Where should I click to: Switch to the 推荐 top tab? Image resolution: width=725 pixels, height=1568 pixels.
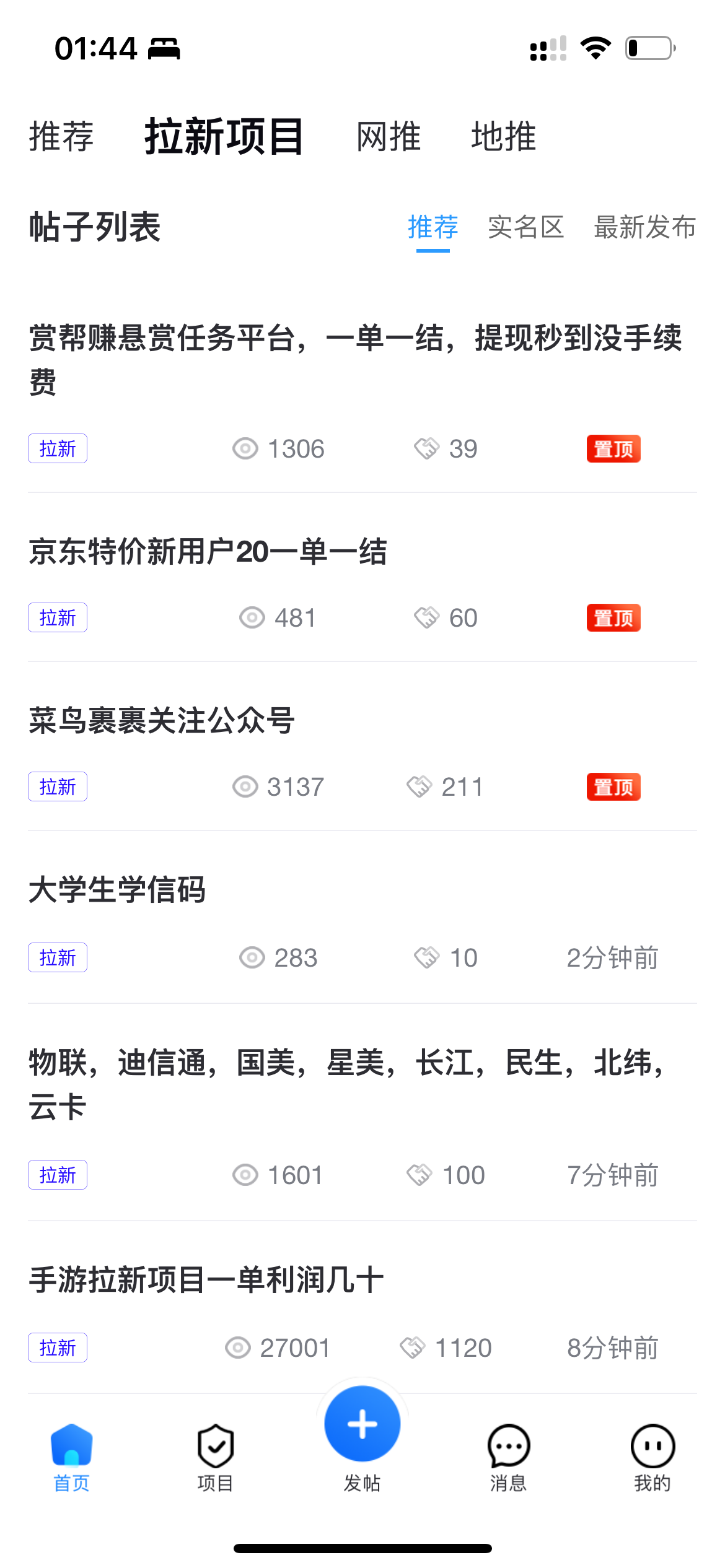point(61,136)
